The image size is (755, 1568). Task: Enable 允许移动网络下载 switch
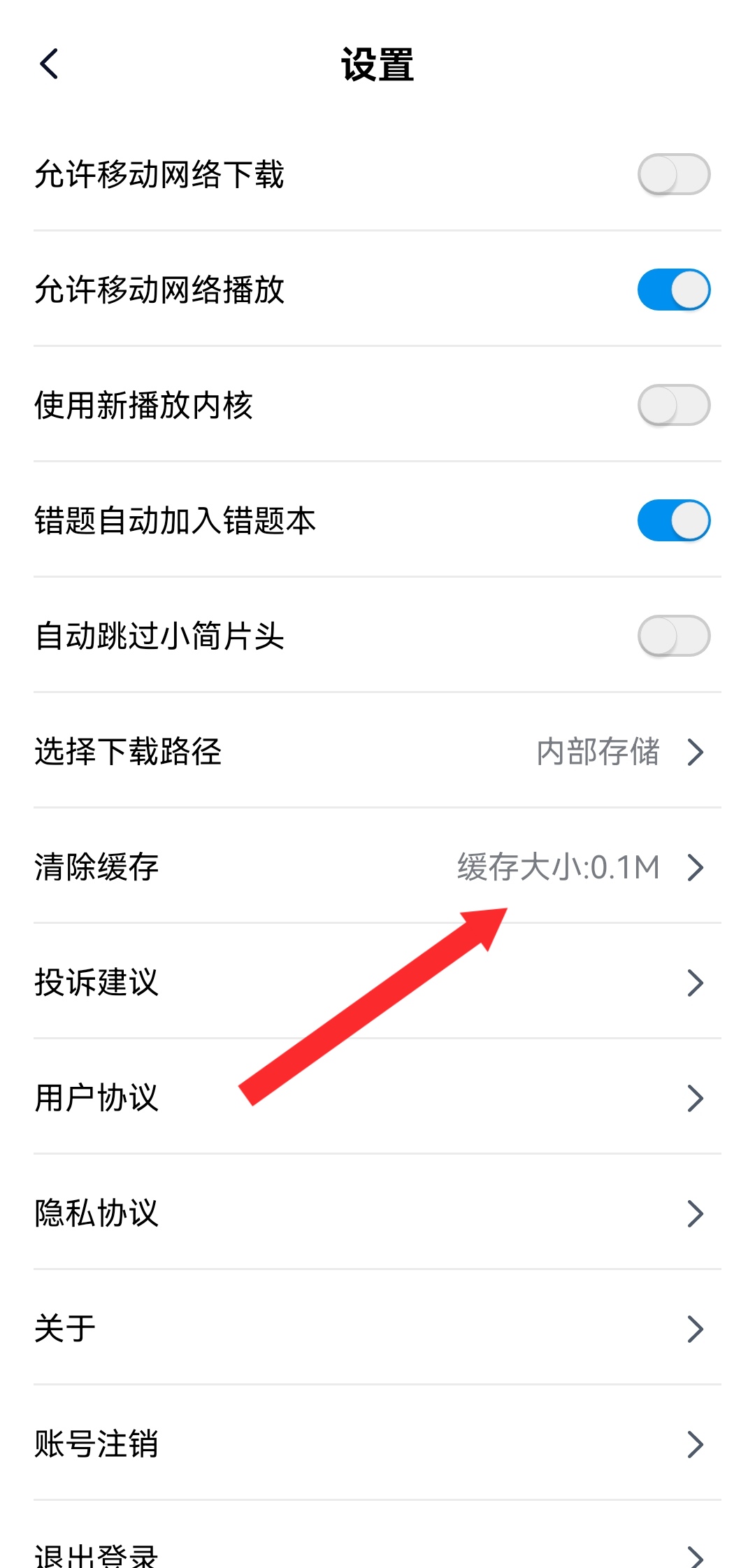[673, 174]
